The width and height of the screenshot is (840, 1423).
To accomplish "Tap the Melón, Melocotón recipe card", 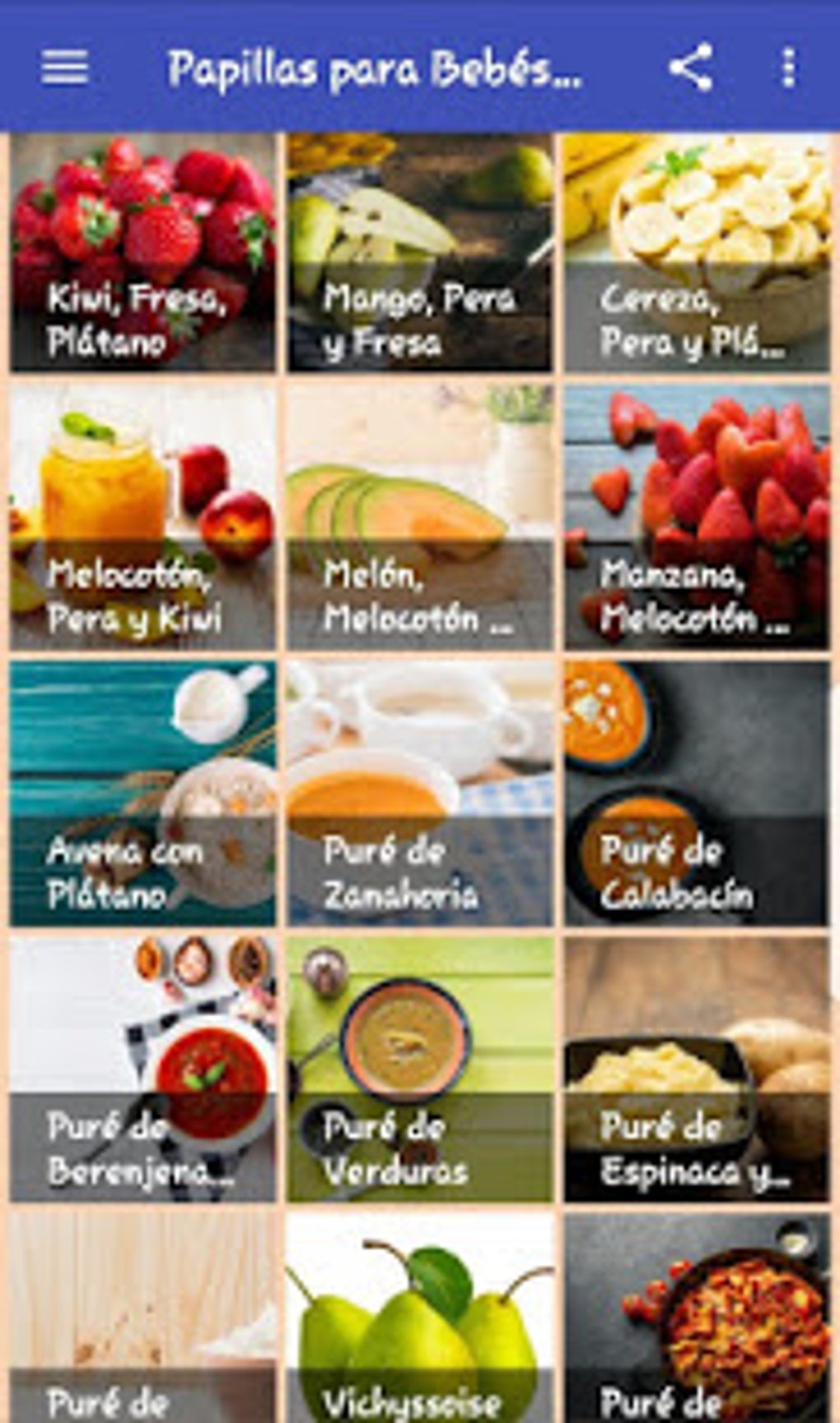I will coord(419,517).
